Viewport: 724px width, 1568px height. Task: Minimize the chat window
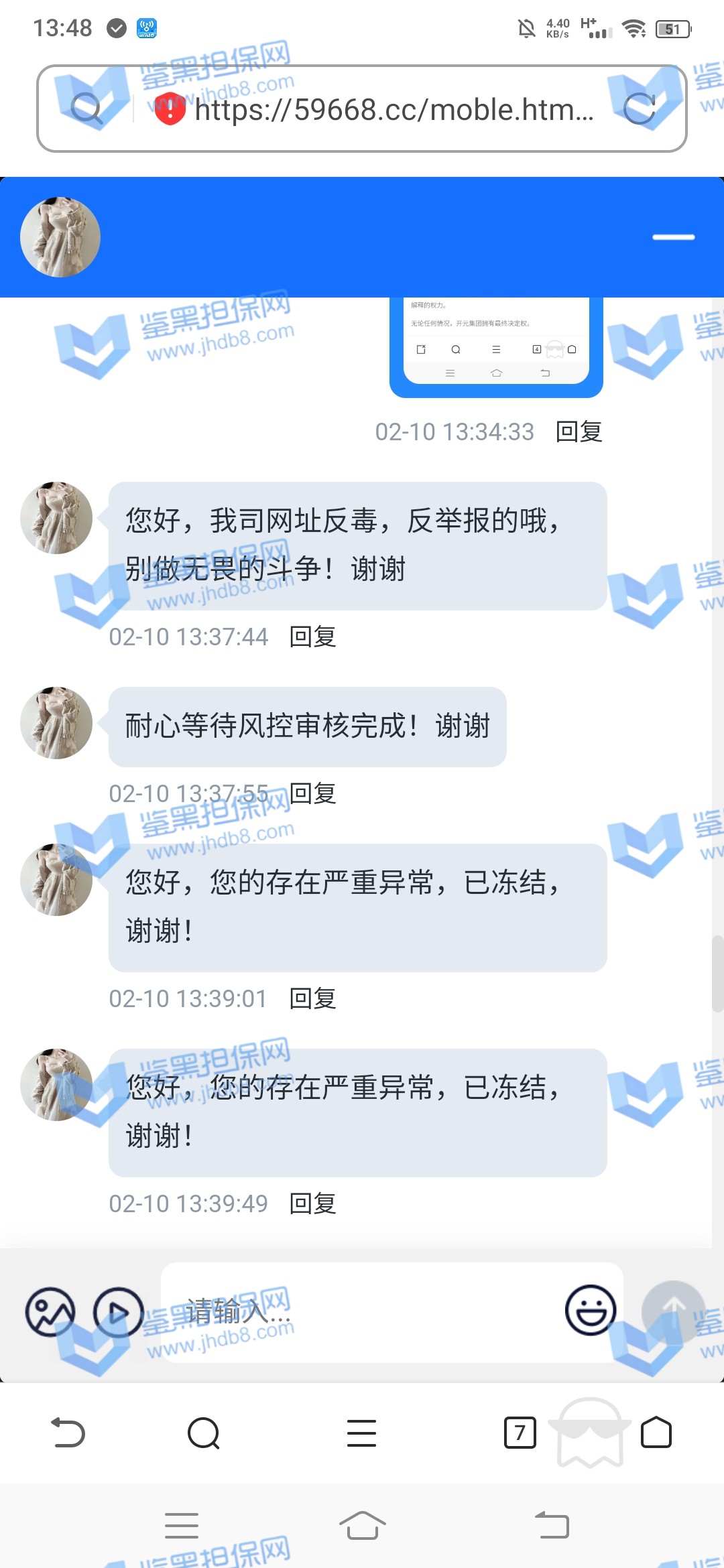pyautogui.click(x=673, y=237)
